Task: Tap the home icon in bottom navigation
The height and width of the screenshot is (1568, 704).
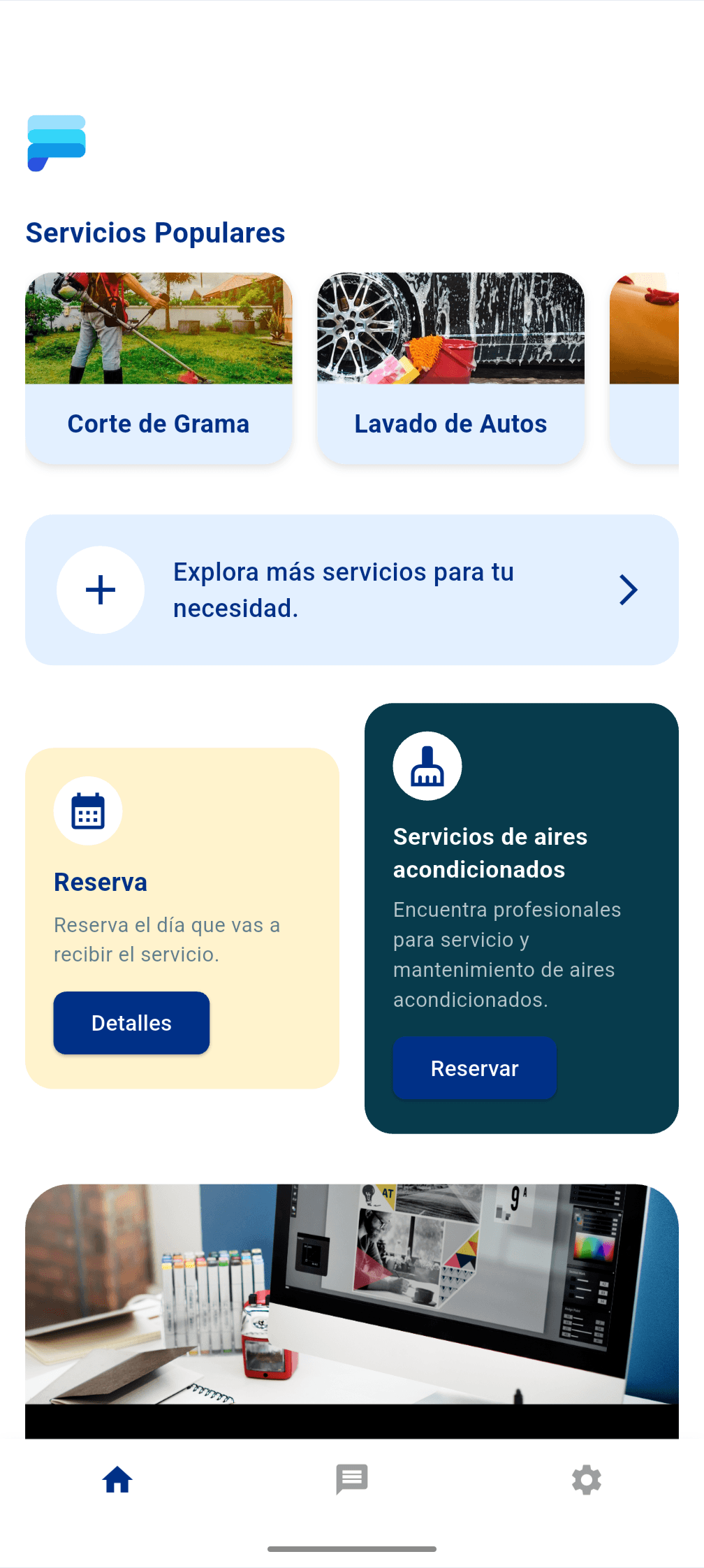Action: click(117, 1479)
